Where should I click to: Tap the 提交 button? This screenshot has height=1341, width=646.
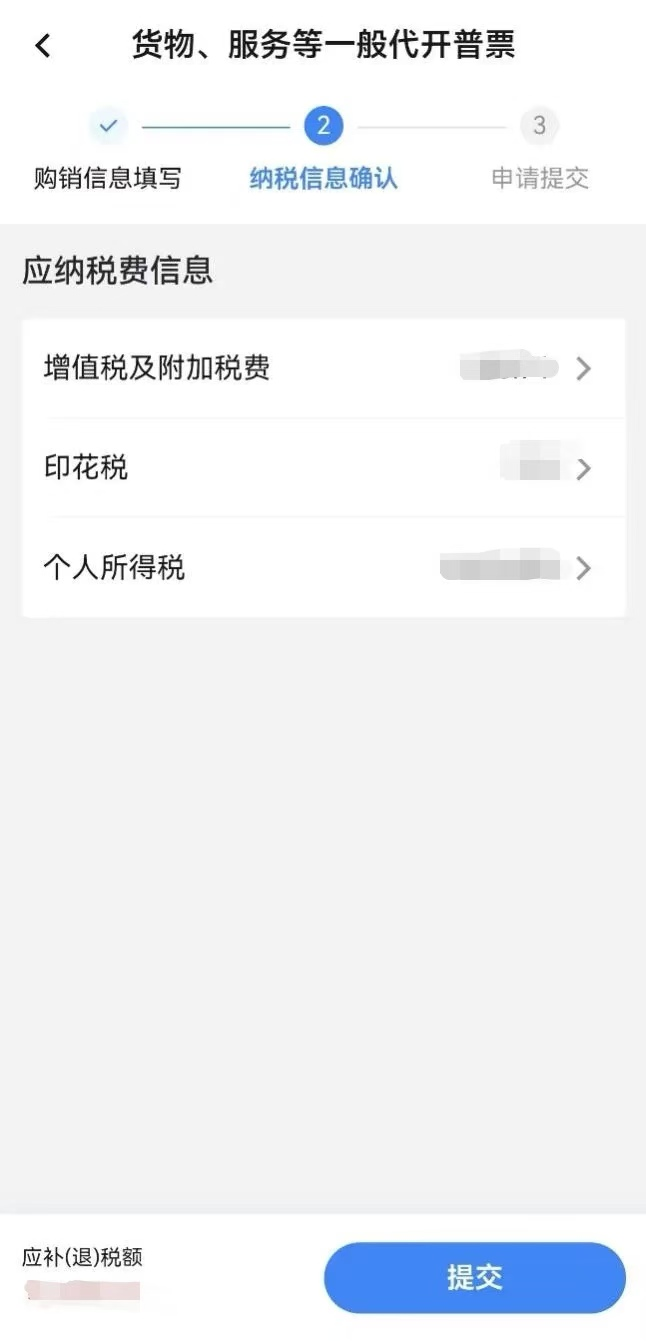pyautogui.click(x=474, y=1277)
